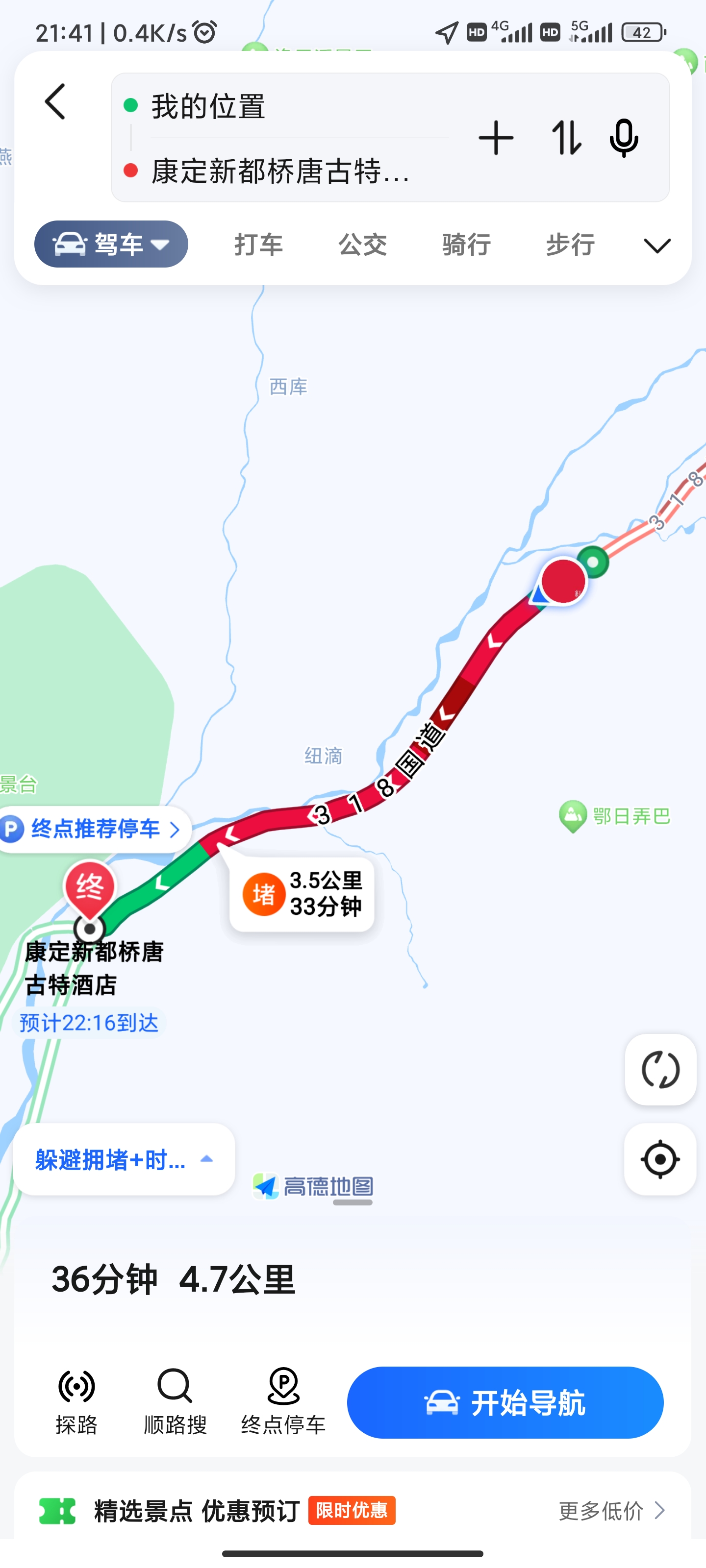Recenter map on my location
Viewport: 706px width, 1568px height.
[660, 1159]
